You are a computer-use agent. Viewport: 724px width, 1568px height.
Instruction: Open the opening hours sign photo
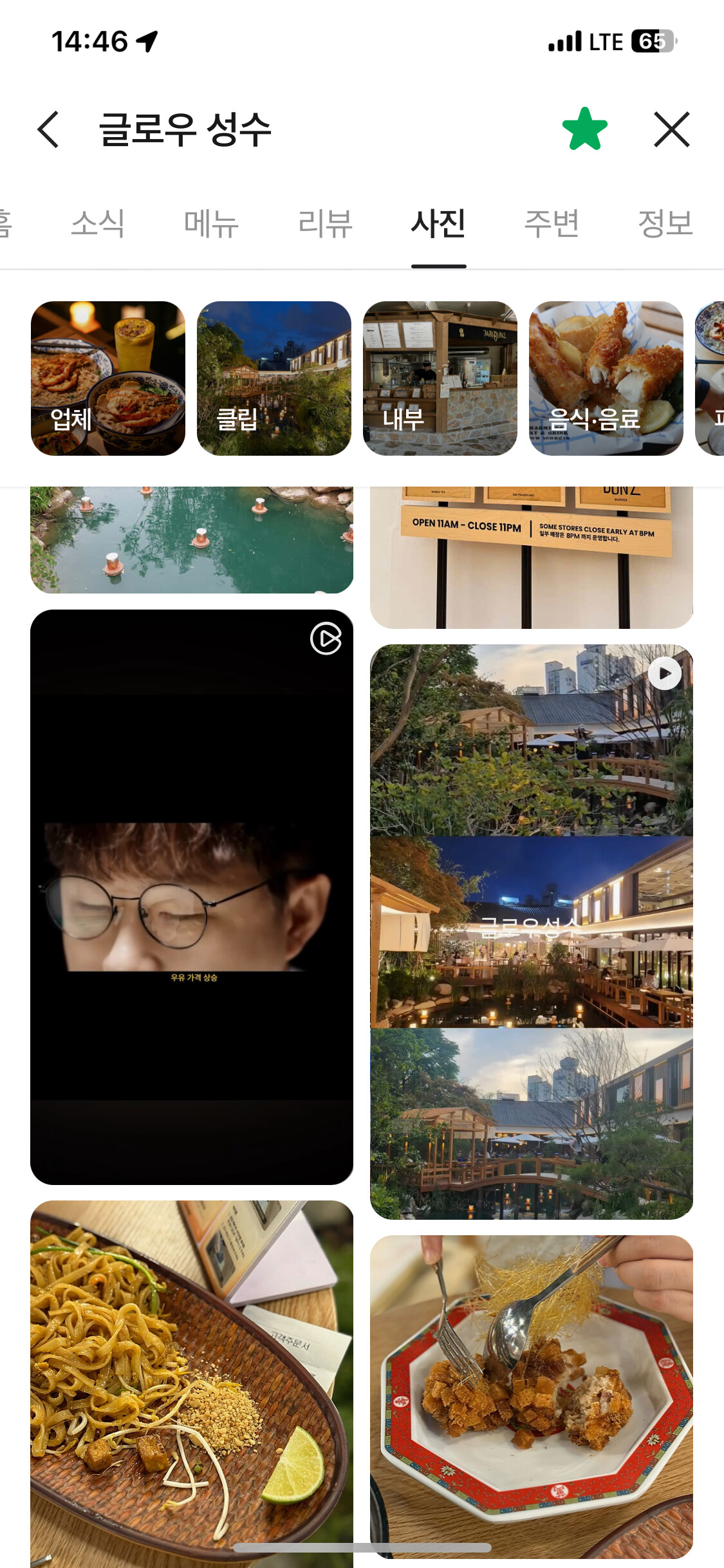532,557
